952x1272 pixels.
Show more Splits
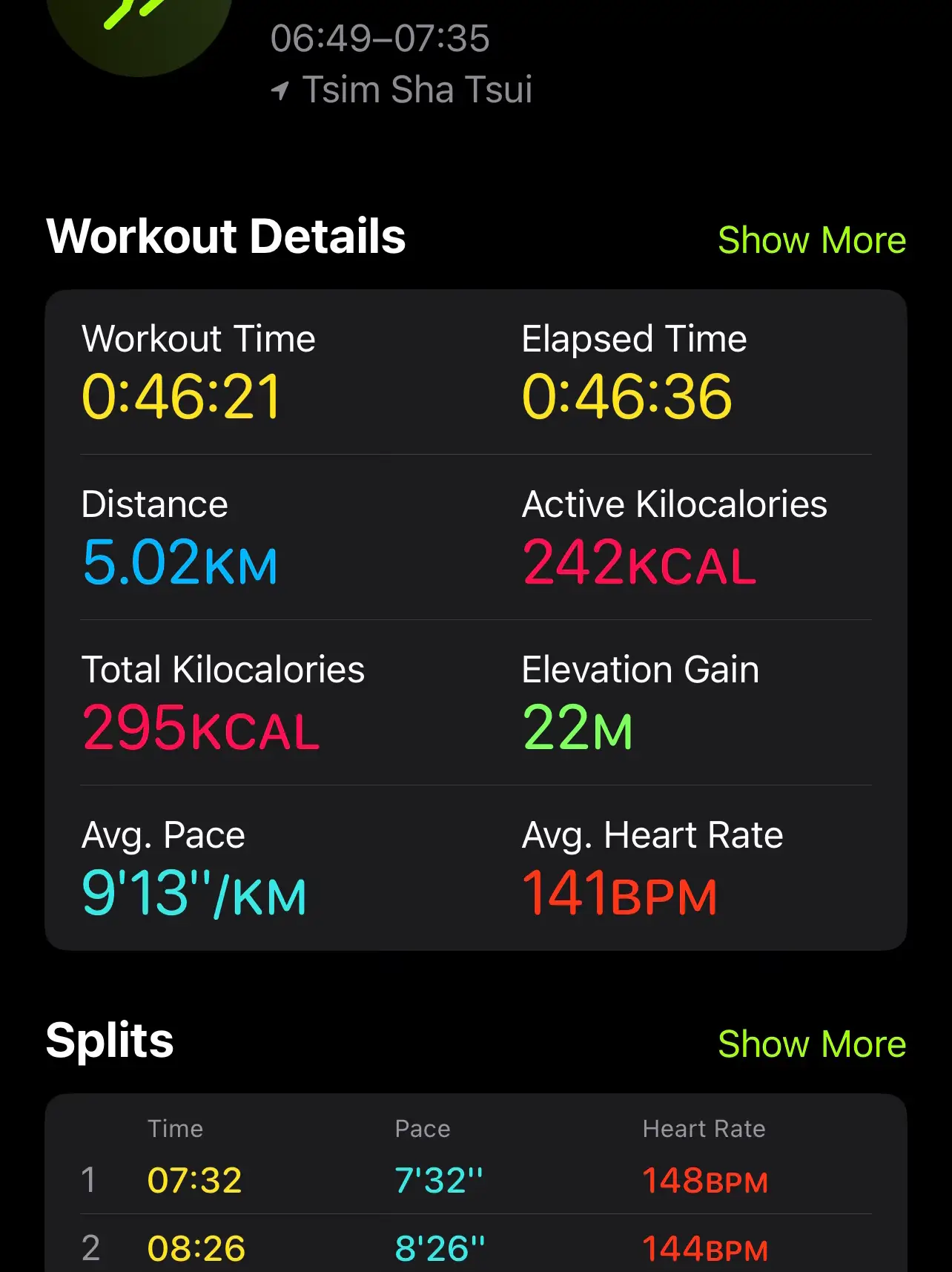tap(811, 1044)
